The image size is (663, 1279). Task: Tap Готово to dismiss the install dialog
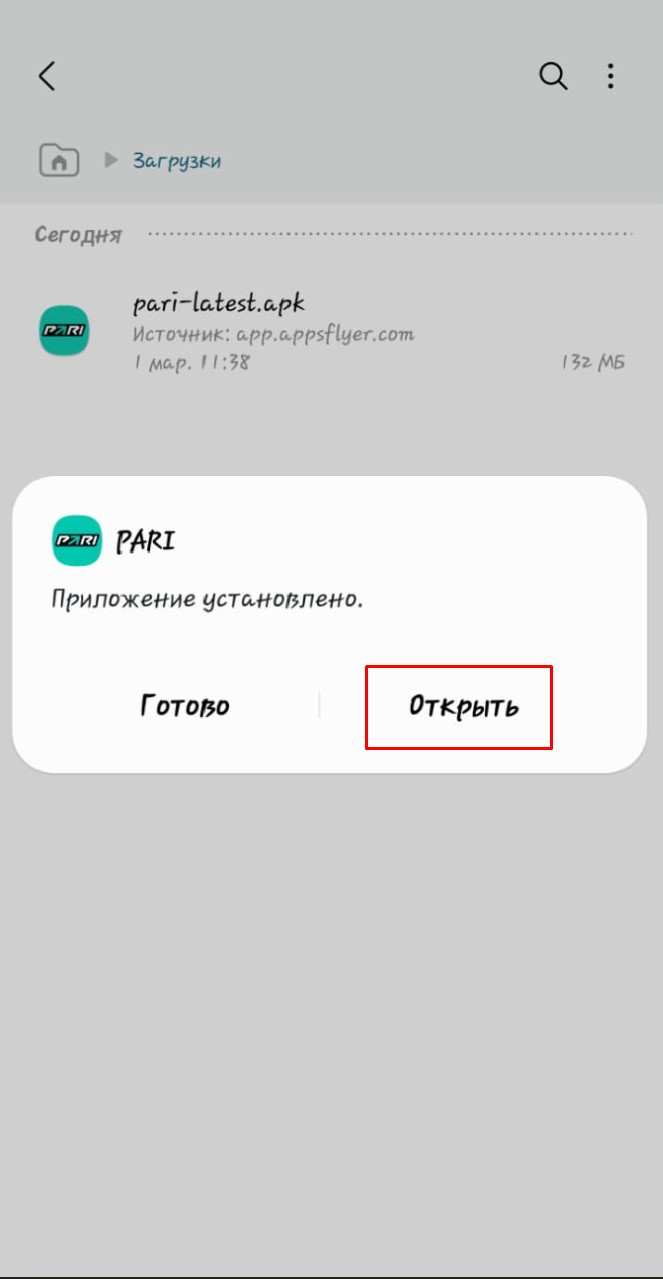click(x=185, y=706)
